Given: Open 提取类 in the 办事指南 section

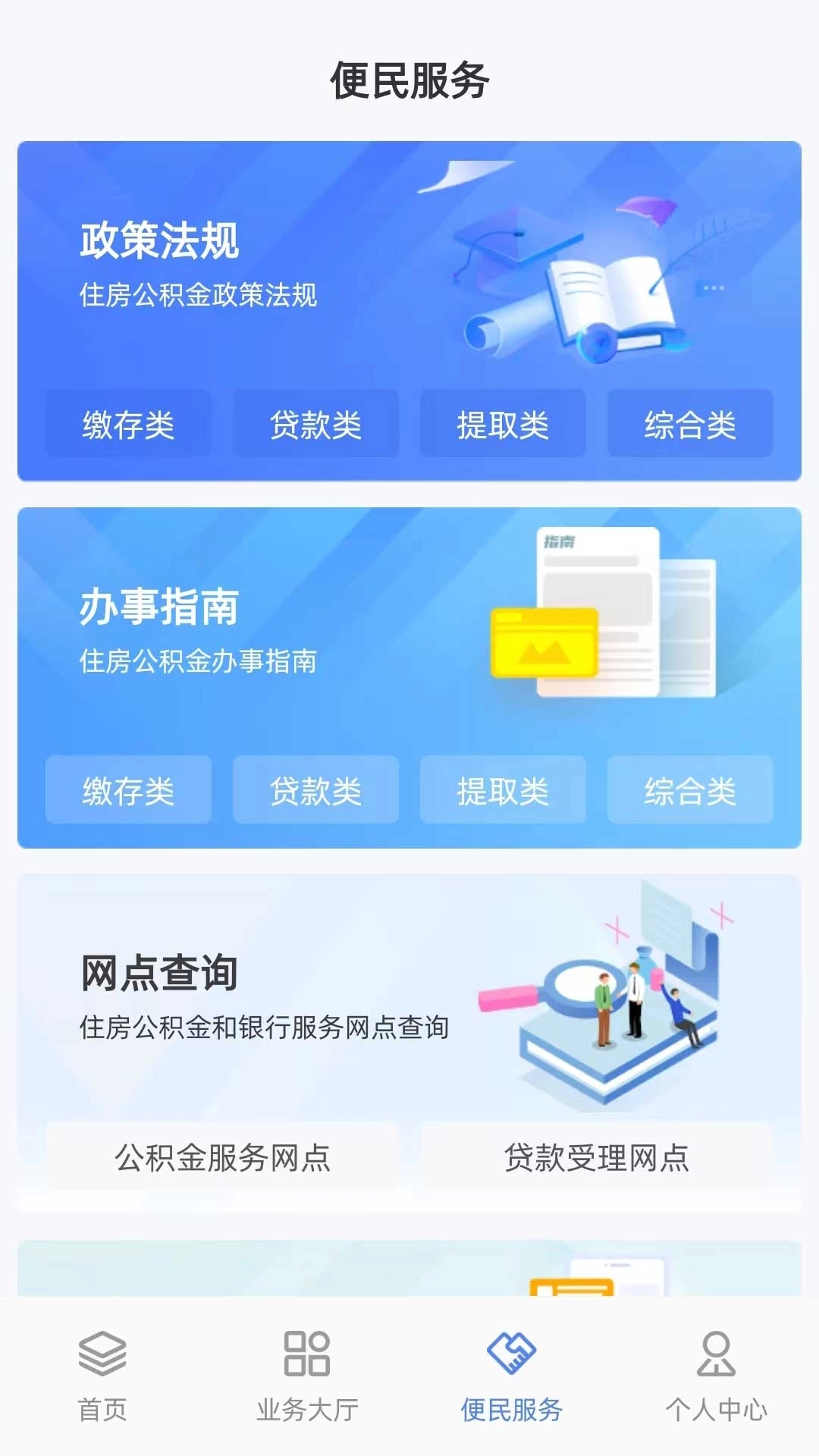Looking at the screenshot, I should tap(503, 790).
